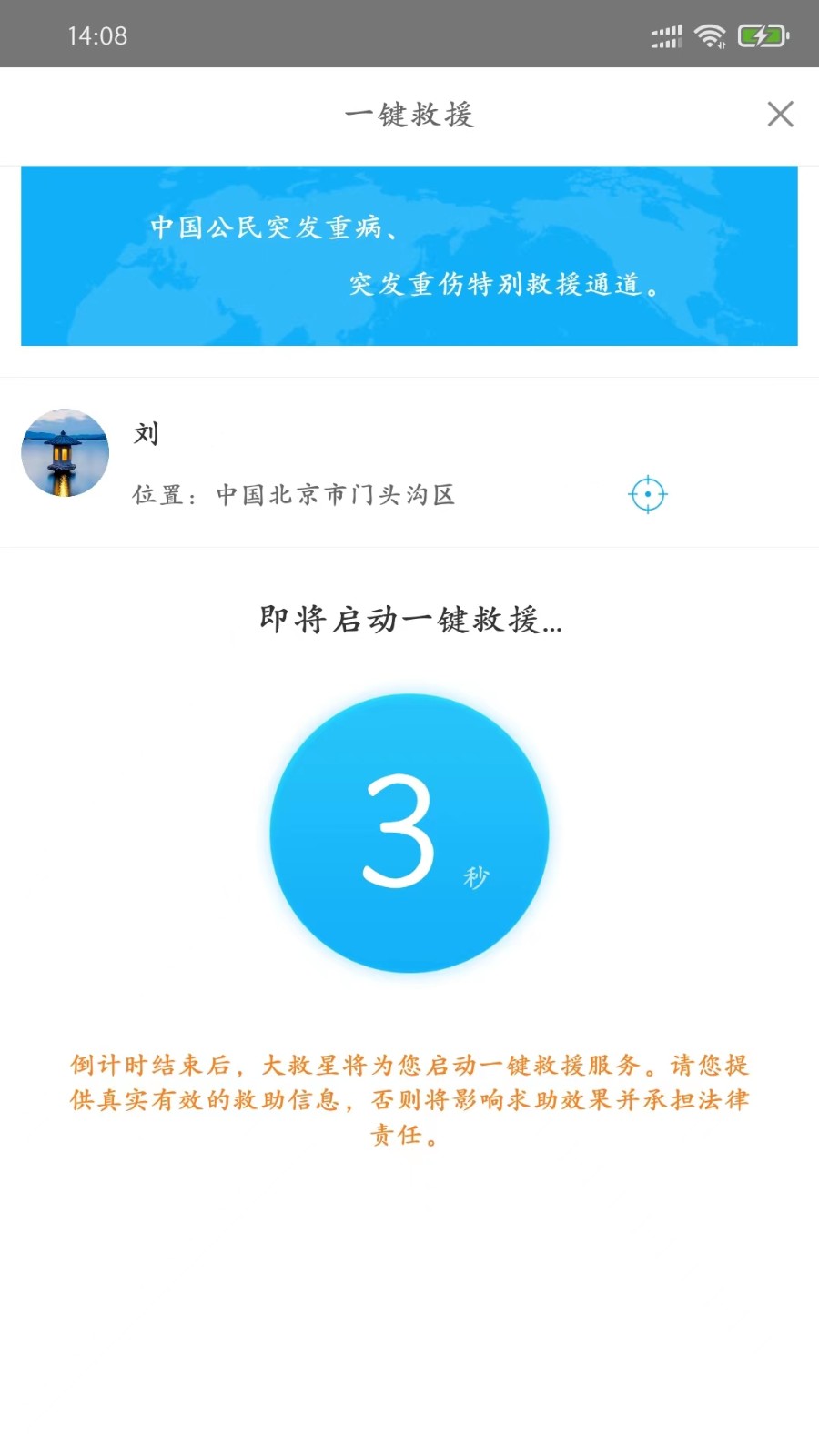Select the location targeting icon beside the address
Screen dimensions: 819x1456
click(x=648, y=494)
